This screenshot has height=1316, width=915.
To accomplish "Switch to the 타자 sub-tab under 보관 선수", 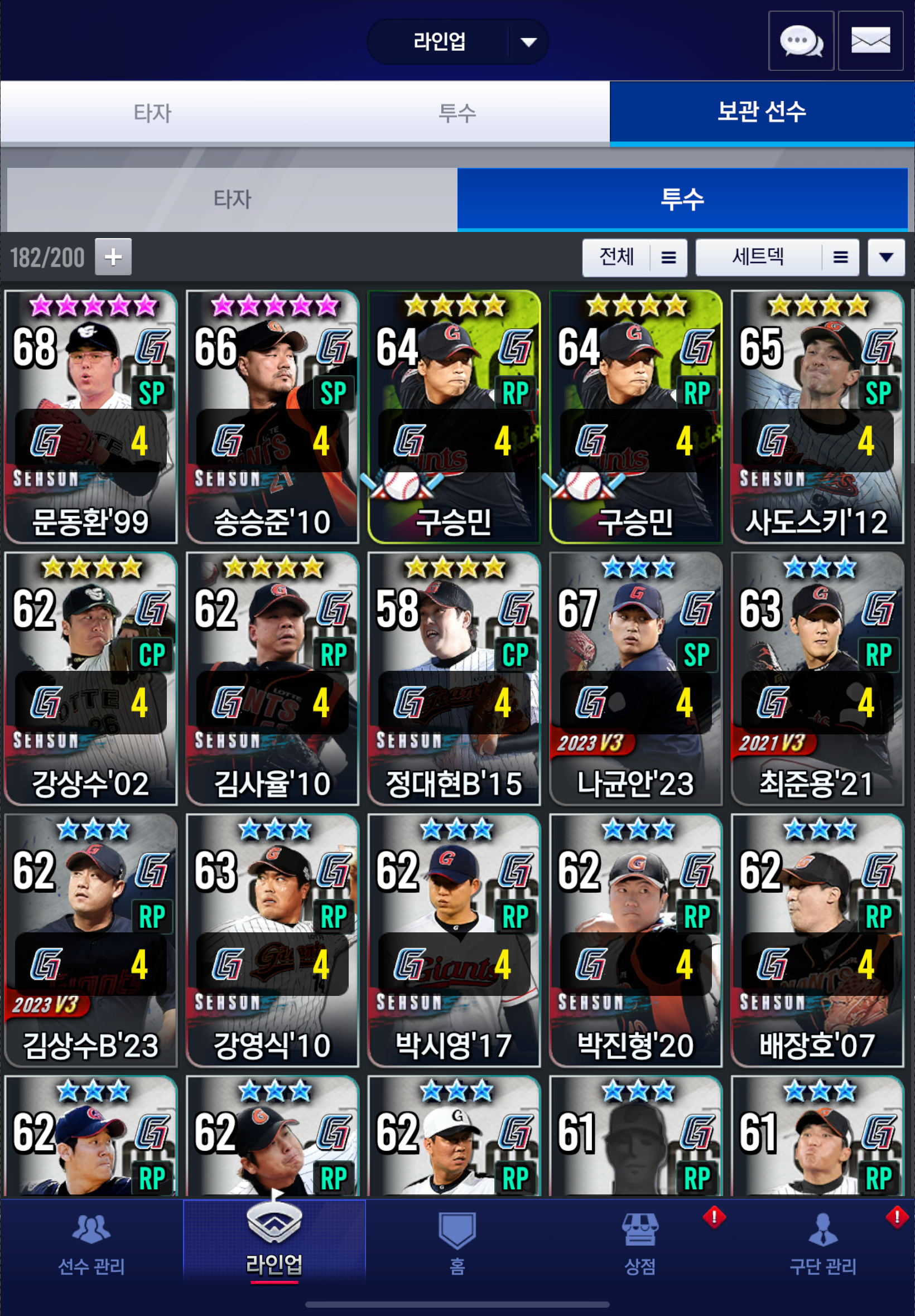I will pos(232,200).
